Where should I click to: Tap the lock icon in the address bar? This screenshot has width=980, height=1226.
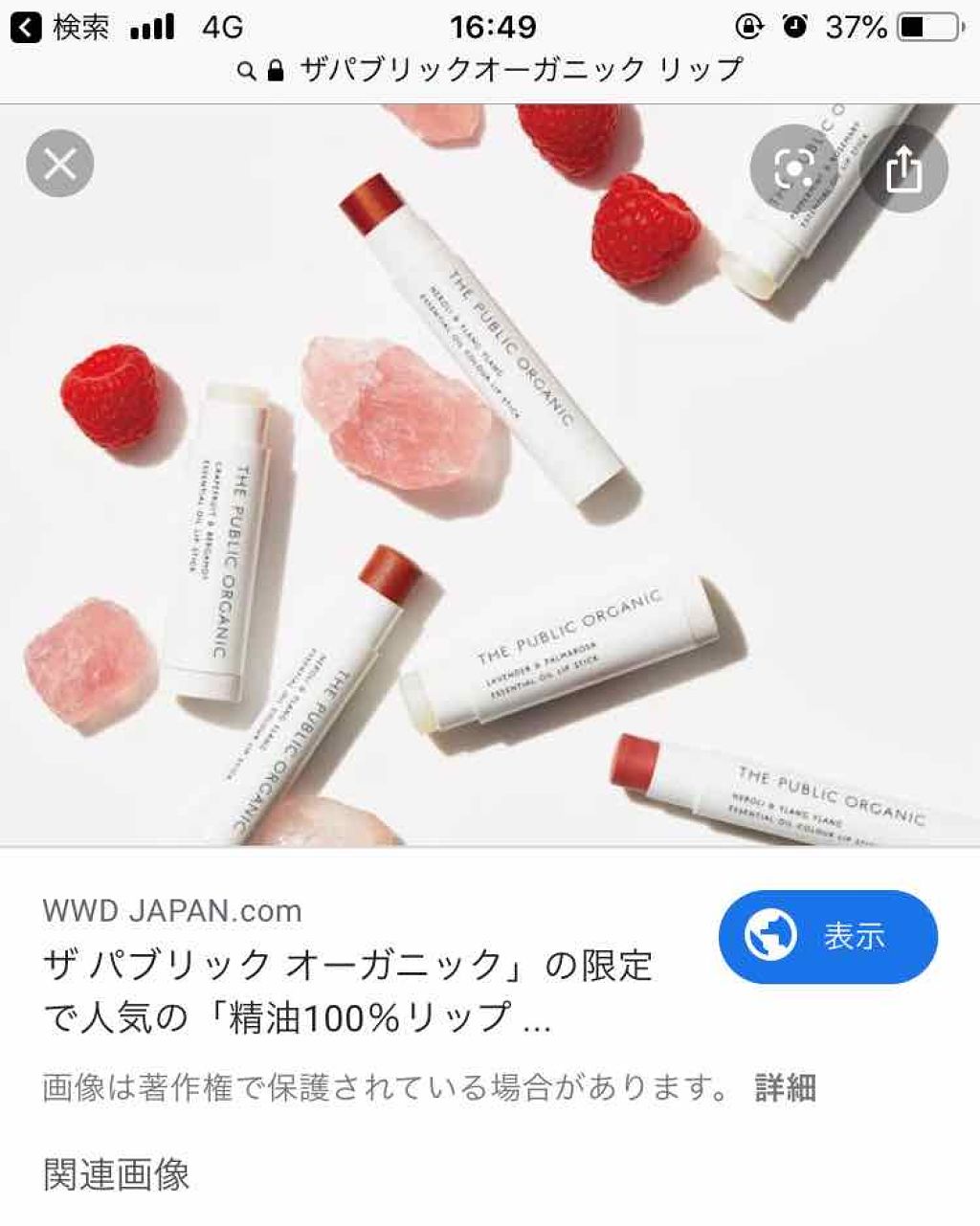tap(275, 68)
